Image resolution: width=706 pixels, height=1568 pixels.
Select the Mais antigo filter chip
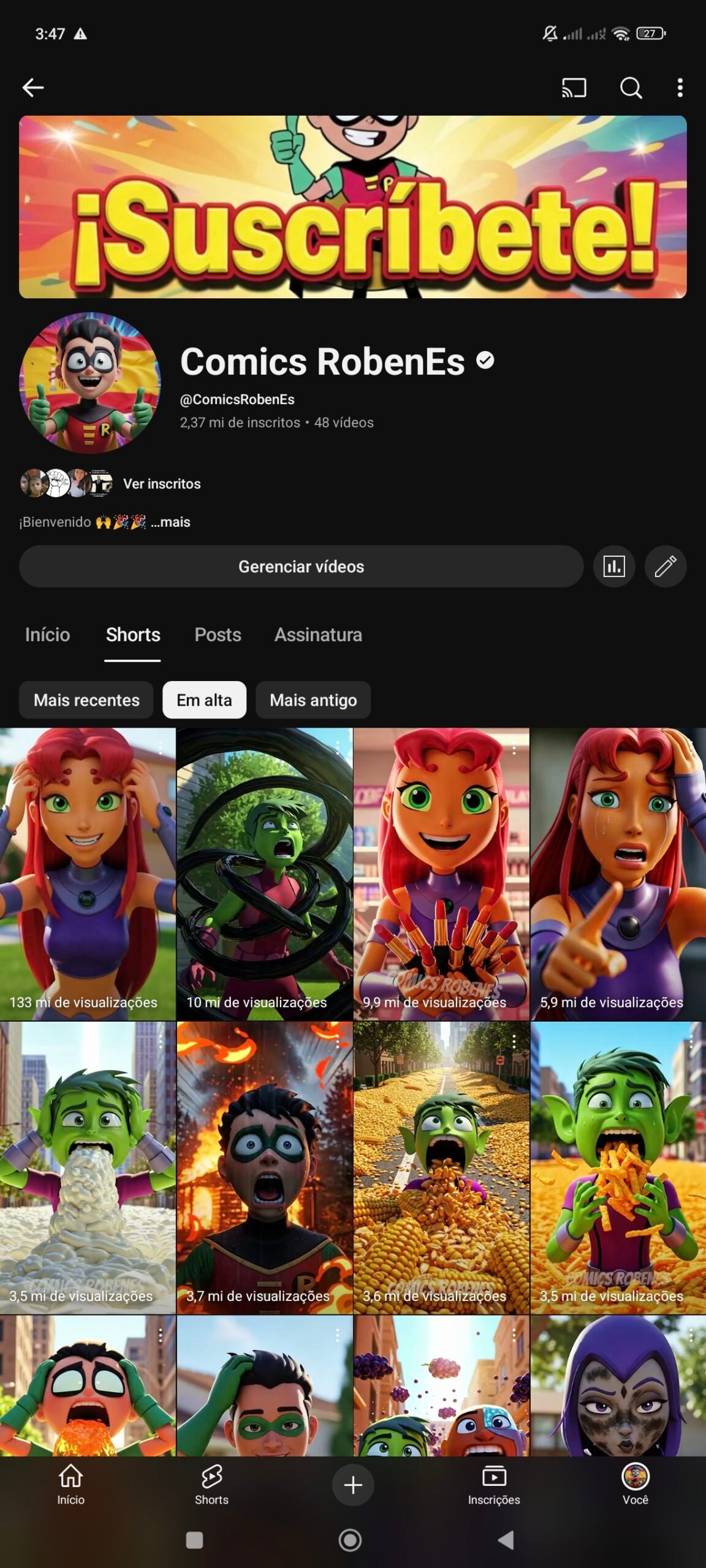tap(313, 700)
